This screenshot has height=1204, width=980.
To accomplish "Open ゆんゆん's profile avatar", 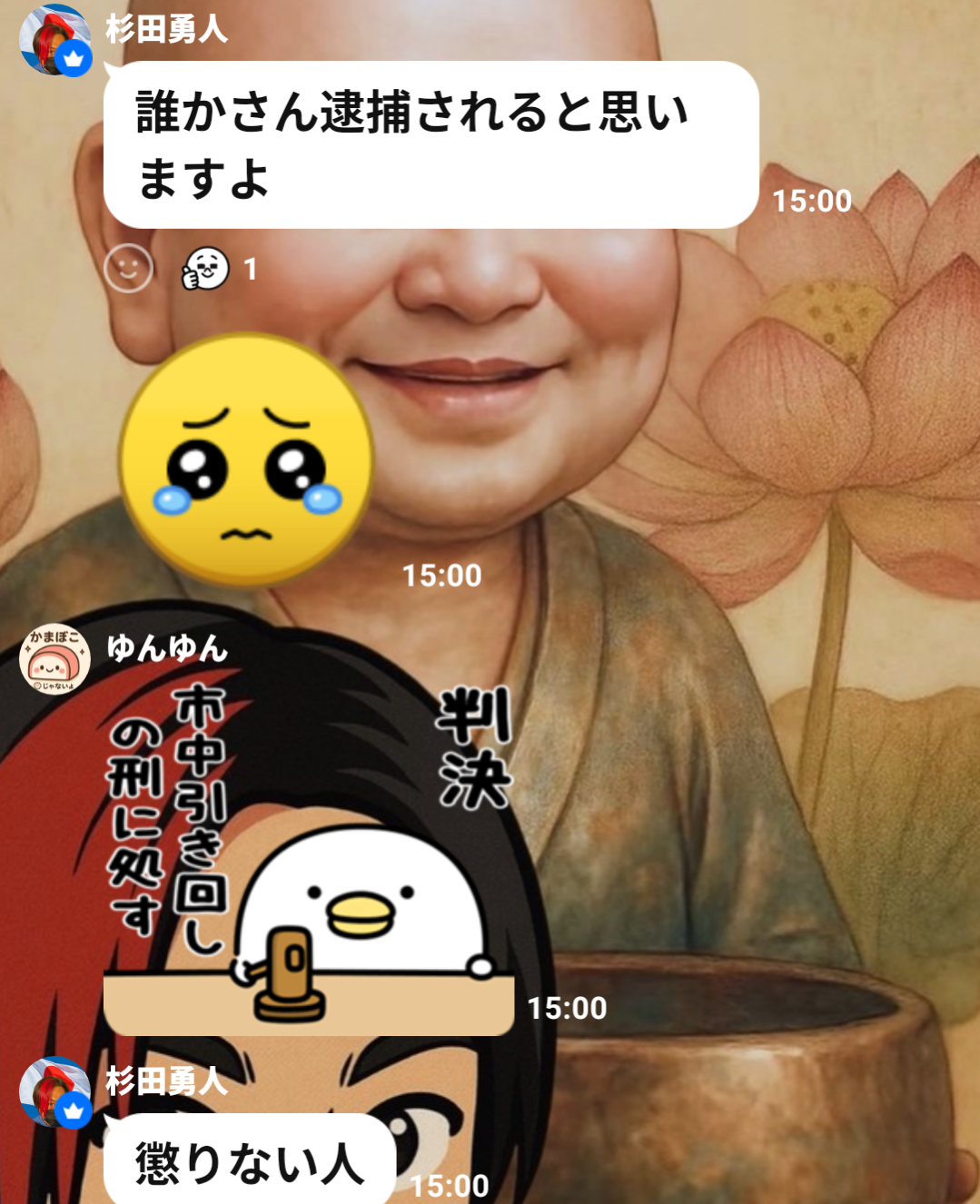I will point(54,658).
